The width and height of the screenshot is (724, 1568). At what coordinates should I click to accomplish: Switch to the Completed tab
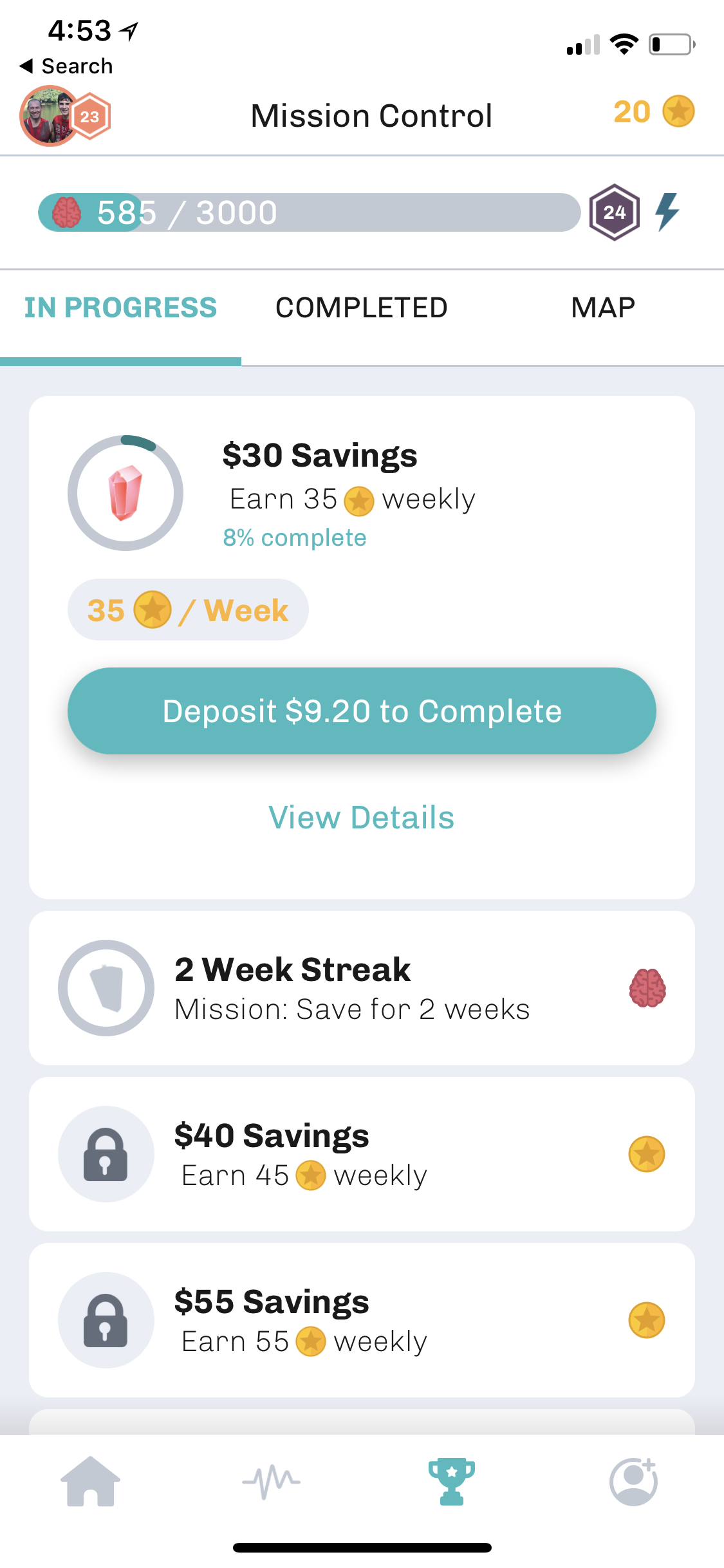(x=362, y=308)
